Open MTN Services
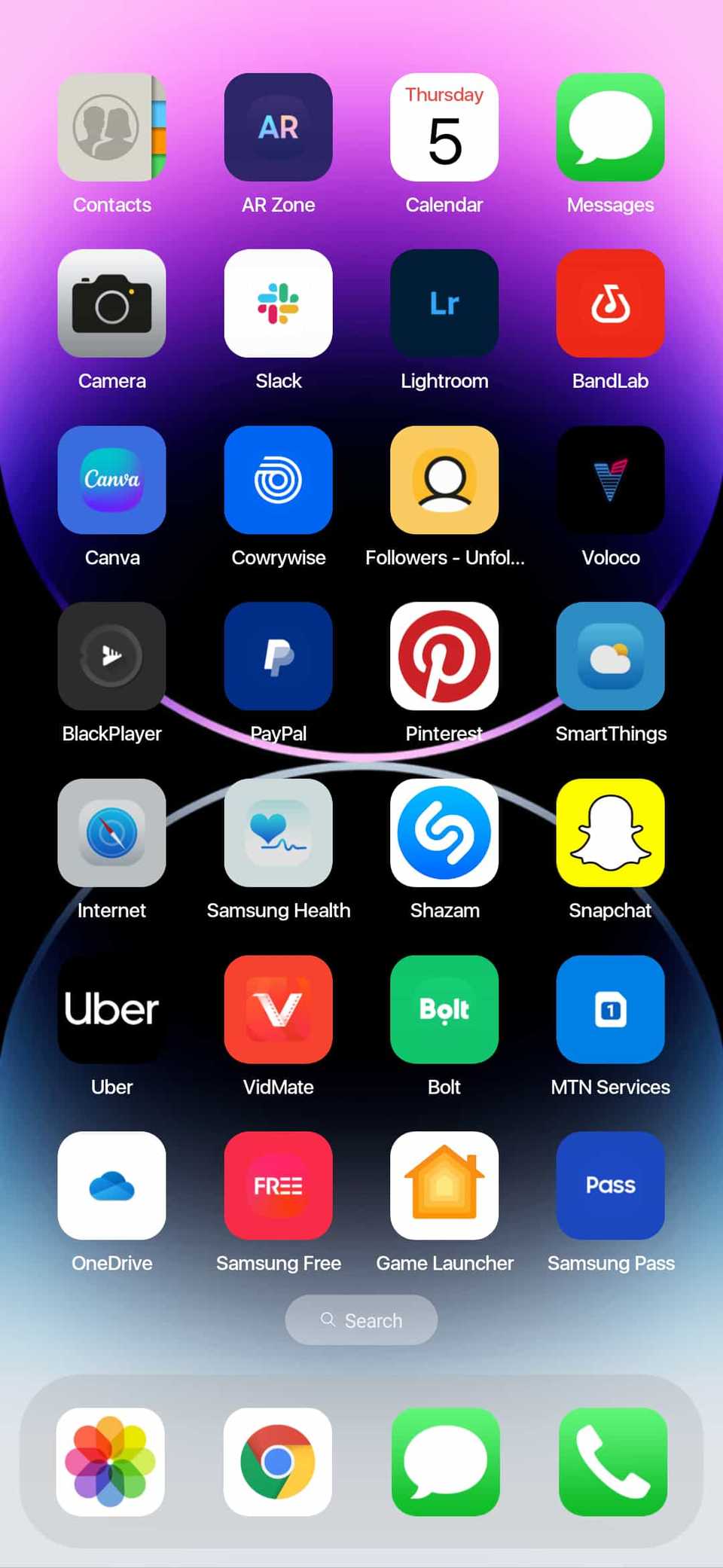The width and height of the screenshot is (723, 1568). (x=610, y=1009)
